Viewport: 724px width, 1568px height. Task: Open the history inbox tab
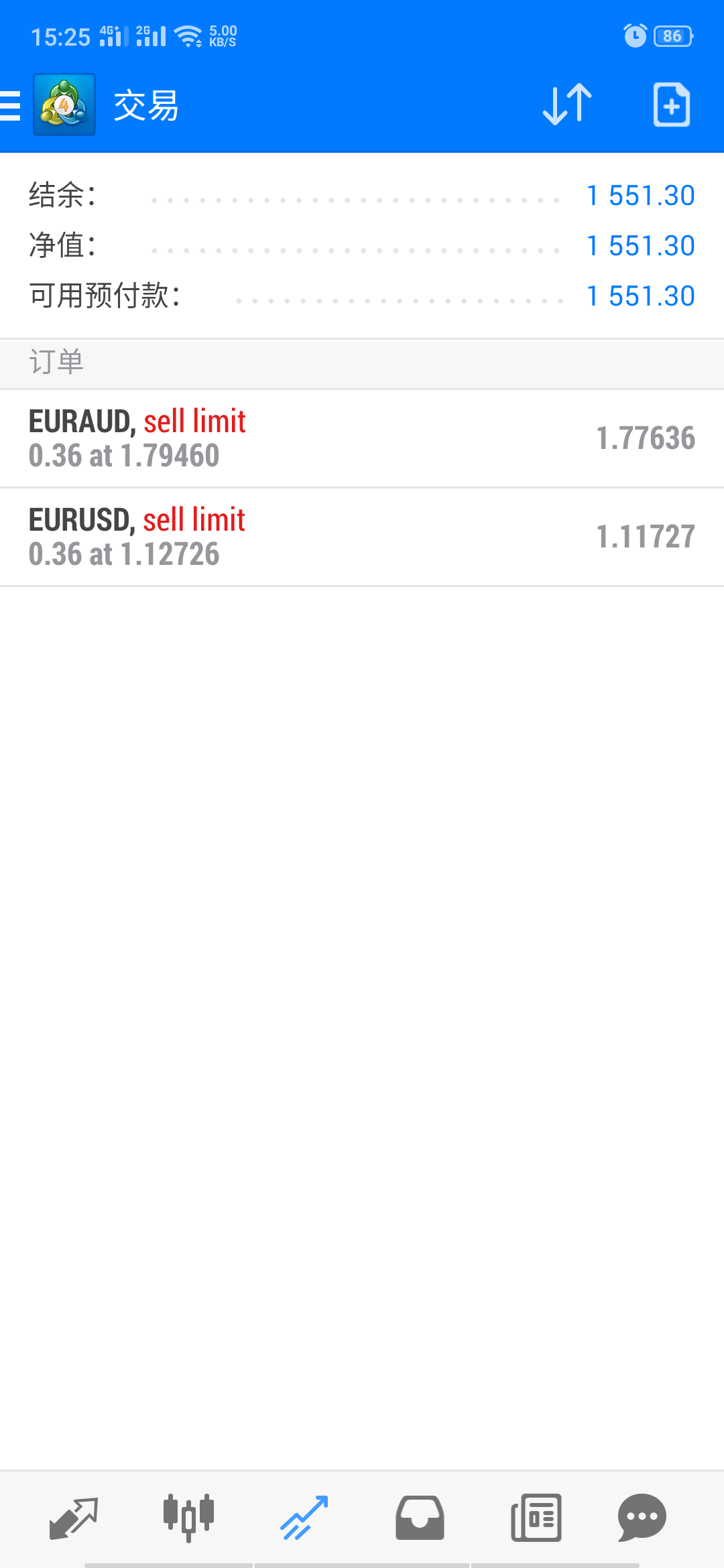[420, 1518]
